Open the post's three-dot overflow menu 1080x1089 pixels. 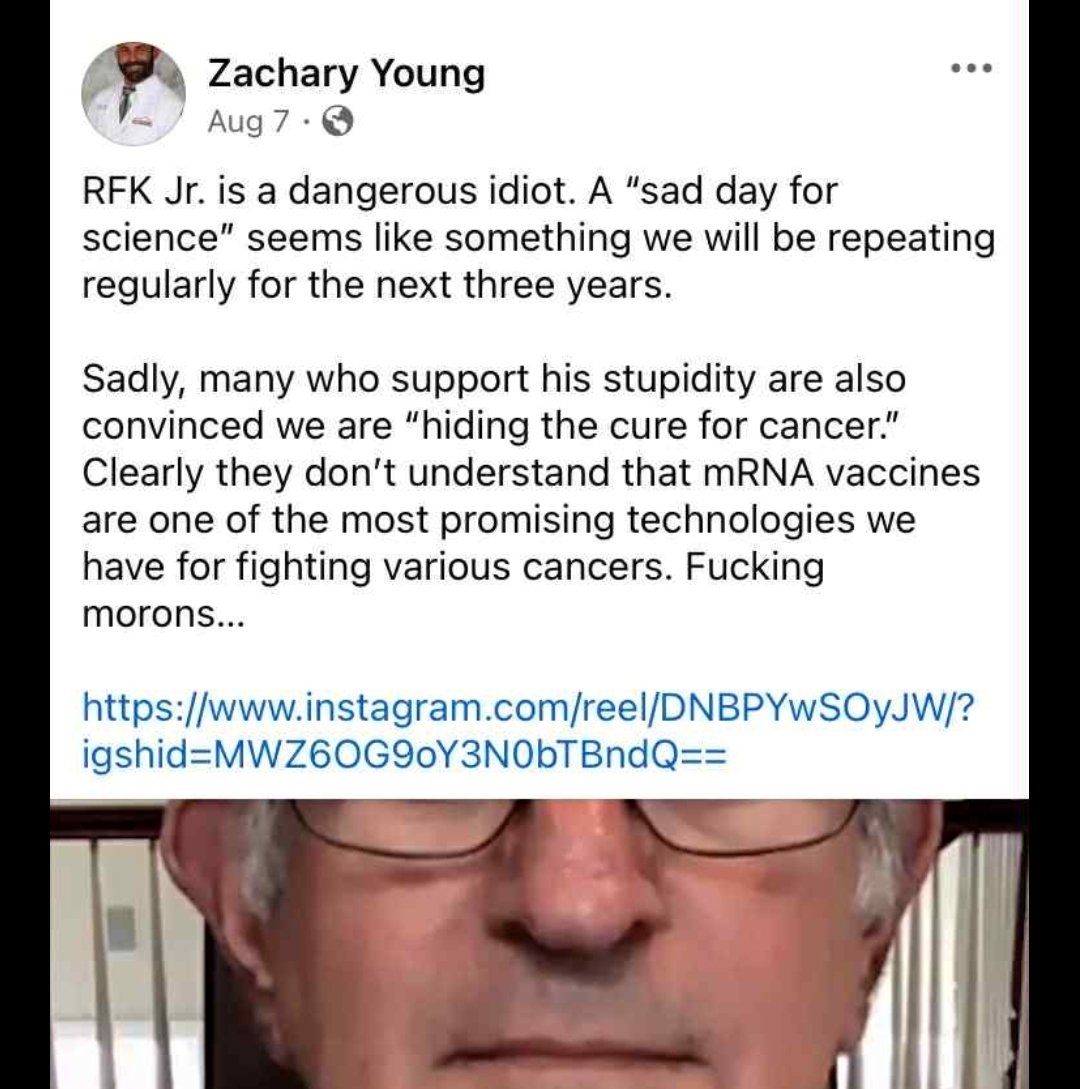point(971,69)
